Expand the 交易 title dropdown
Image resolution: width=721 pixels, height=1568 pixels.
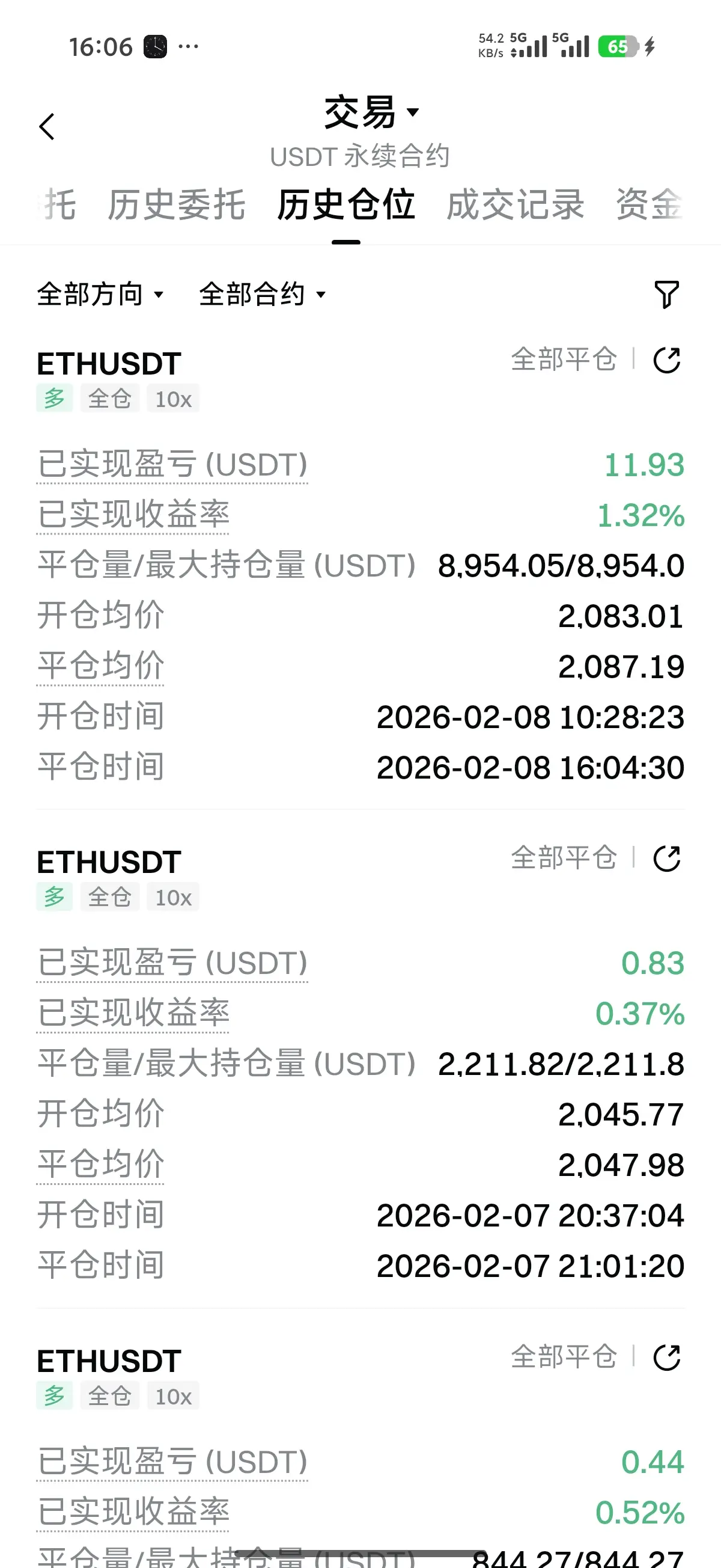[x=371, y=113]
